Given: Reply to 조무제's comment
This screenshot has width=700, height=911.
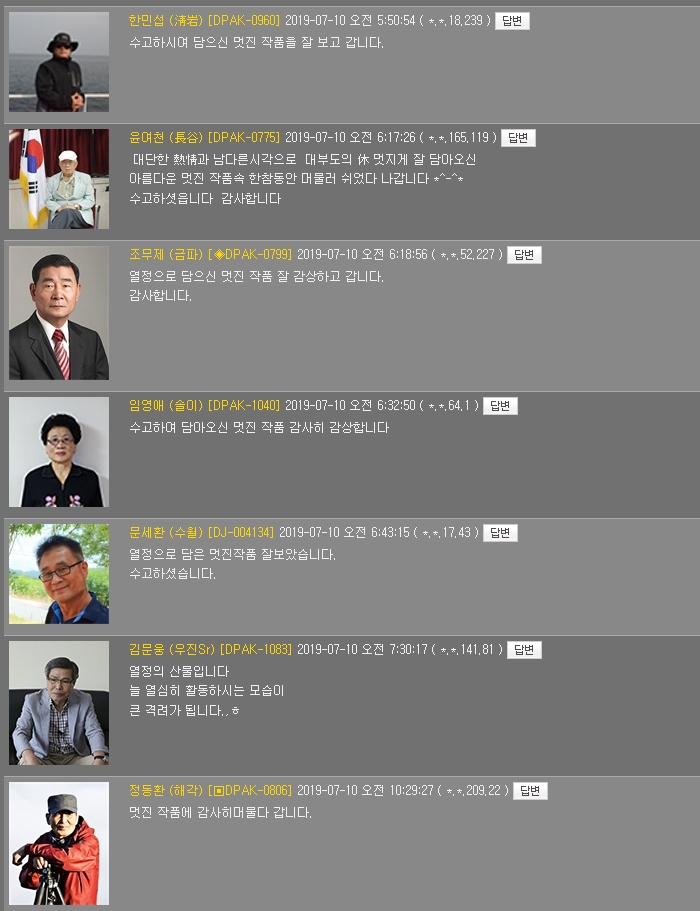Looking at the screenshot, I should click(x=524, y=255).
